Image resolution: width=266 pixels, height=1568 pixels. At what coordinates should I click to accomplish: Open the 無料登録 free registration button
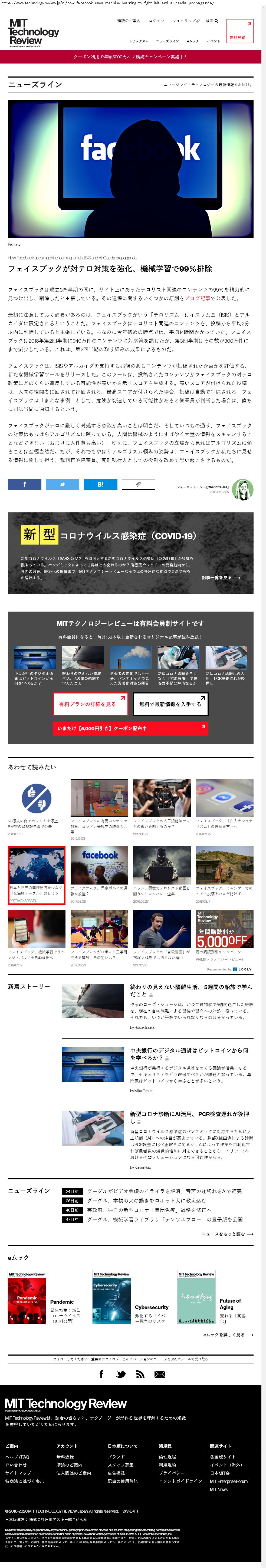(239, 31)
